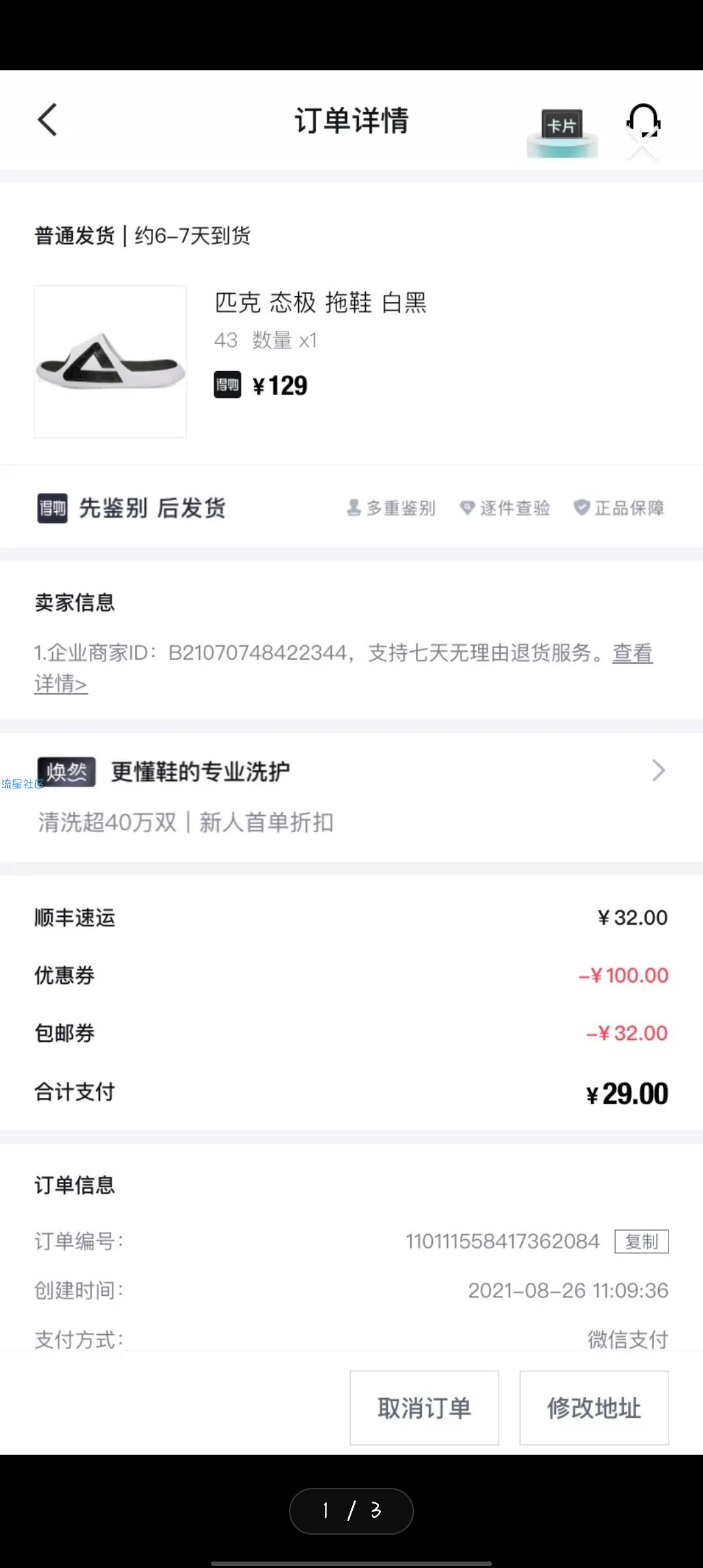Open 更懂鞋的专业洗护 cleaning service
This screenshot has width=703, height=1568.
coord(351,772)
